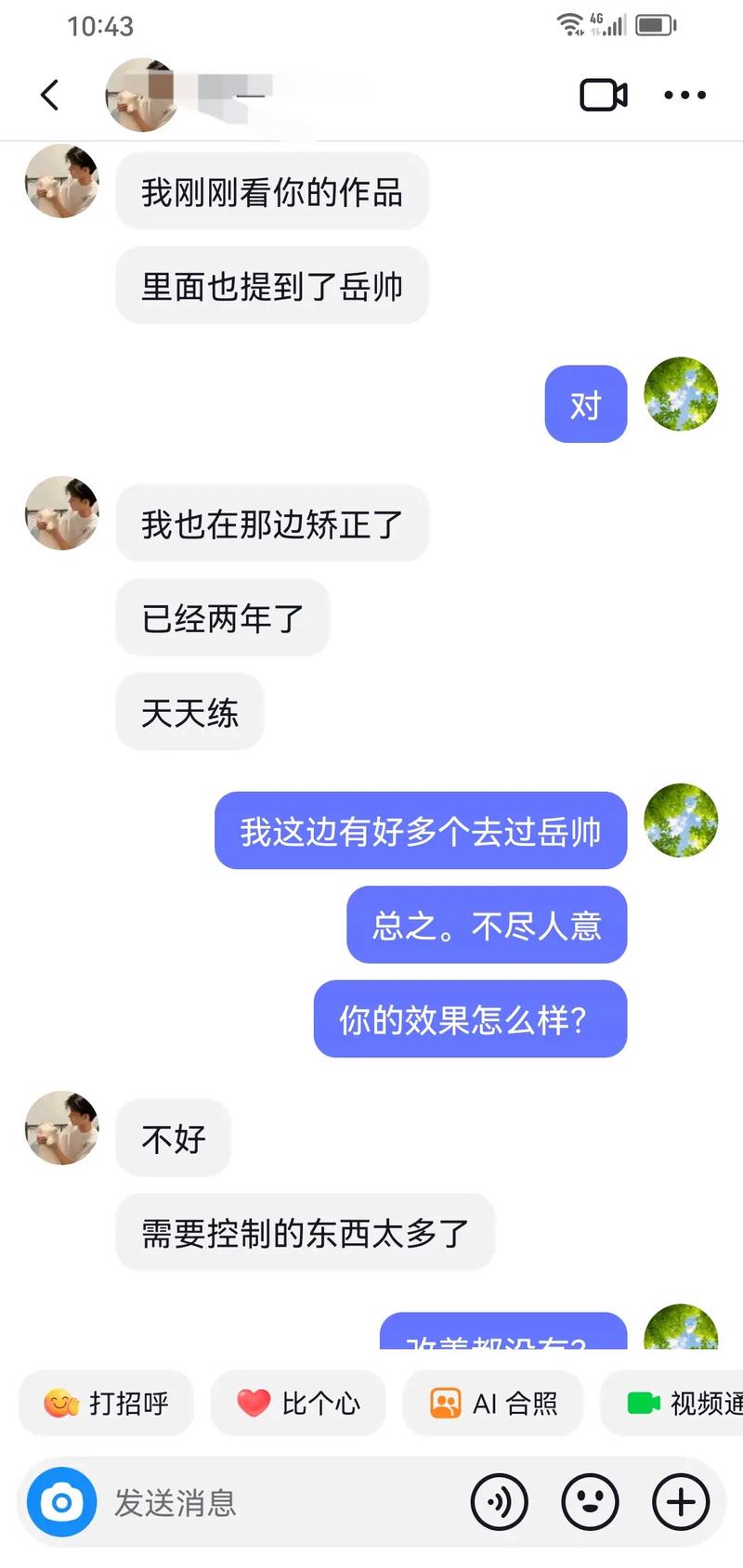
Task: Select the message bubble saying 天天练
Action: point(189,712)
